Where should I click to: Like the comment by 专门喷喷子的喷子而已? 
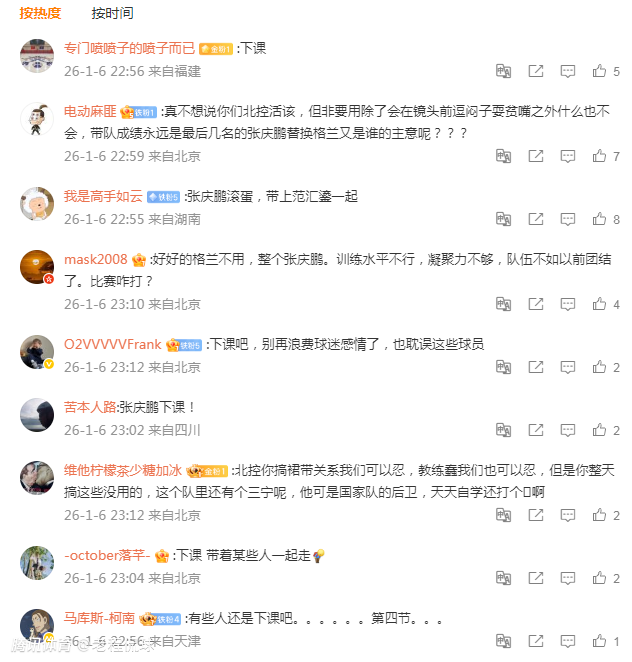[599, 71]
